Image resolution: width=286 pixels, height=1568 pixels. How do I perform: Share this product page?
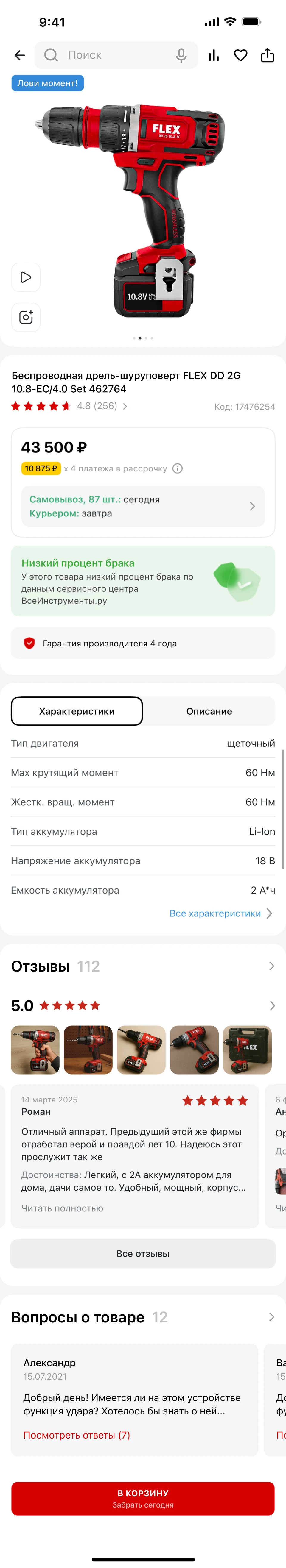click(267, 55)
